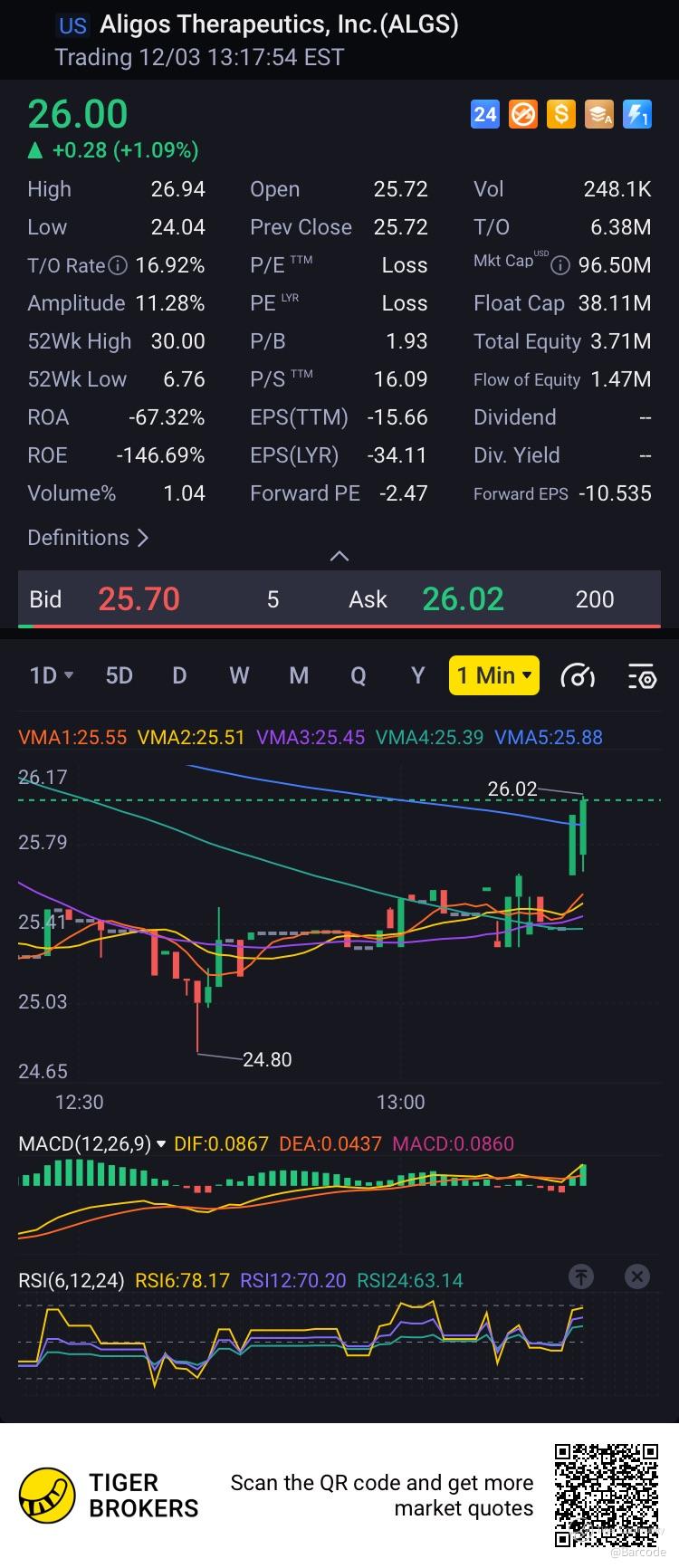Open the 1 Min interval dropdown

coord(493,675)
